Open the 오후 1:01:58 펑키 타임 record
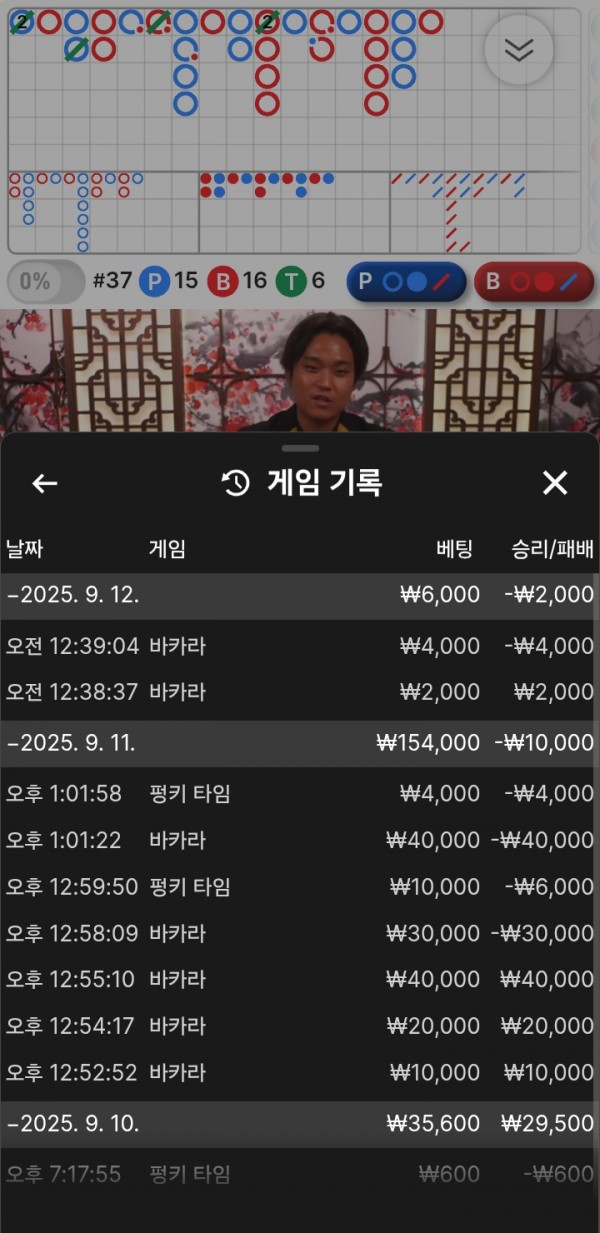 point(300,794)
